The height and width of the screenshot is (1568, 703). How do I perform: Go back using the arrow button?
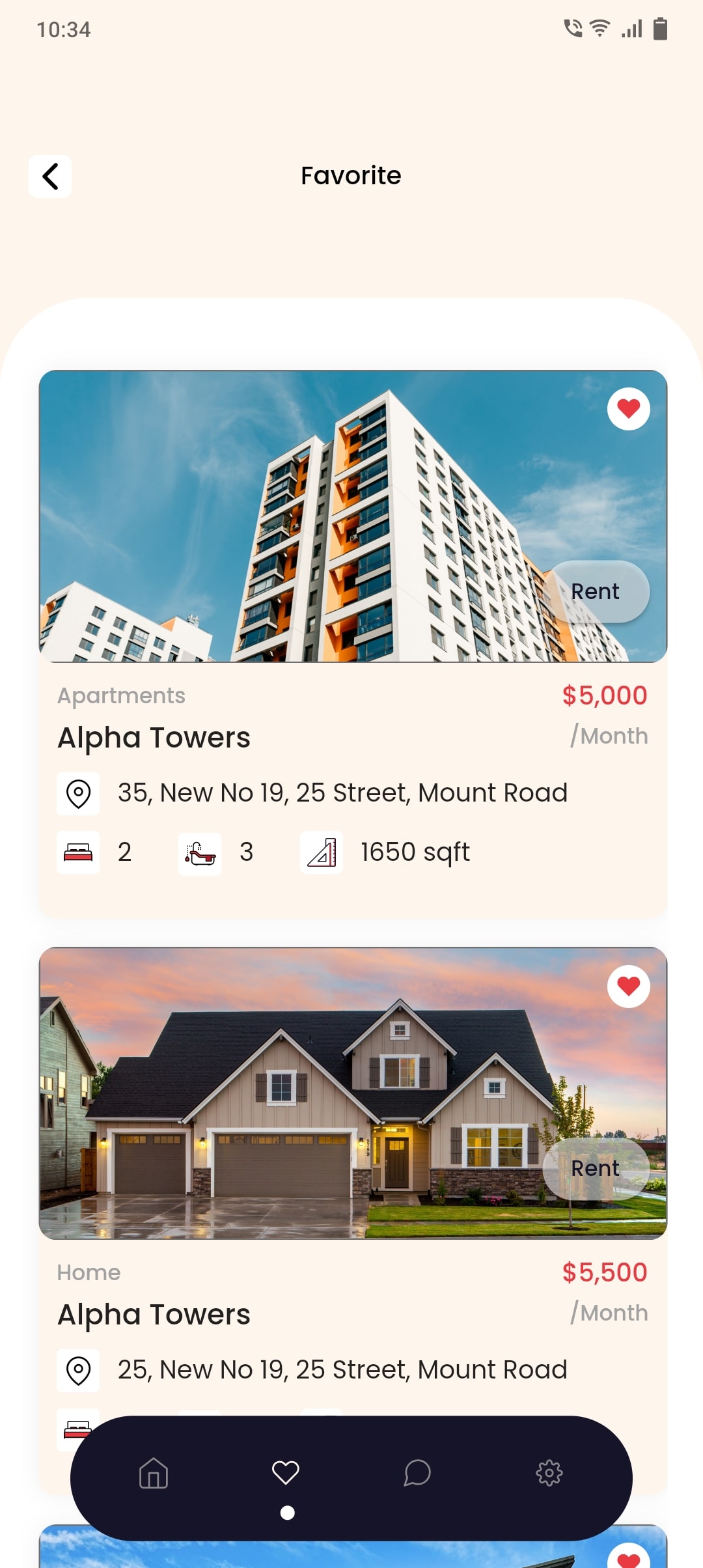[50, 176]
